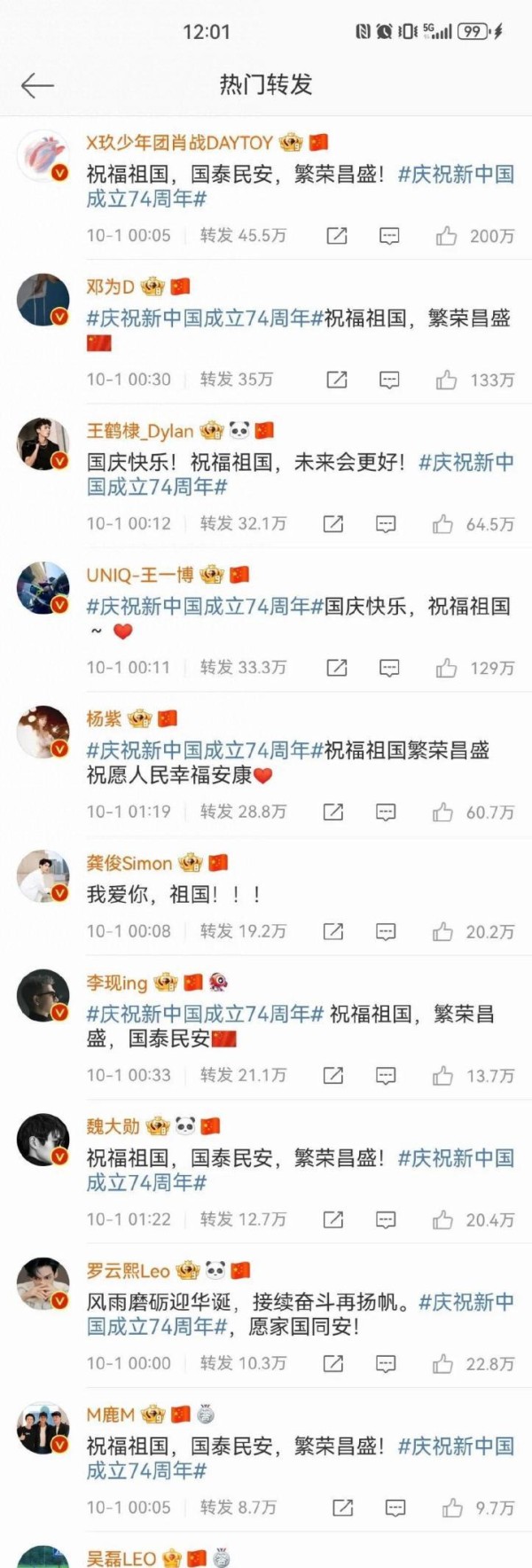Open 杨紫's profile avatar

[x=43, y=733]
